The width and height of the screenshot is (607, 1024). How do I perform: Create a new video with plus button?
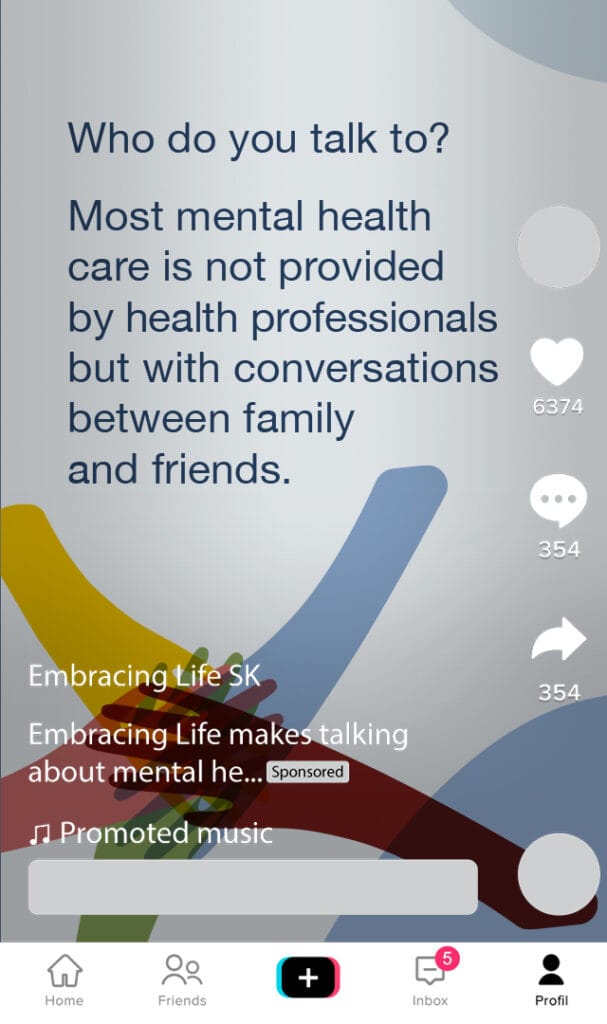click(x=308, y=978)
